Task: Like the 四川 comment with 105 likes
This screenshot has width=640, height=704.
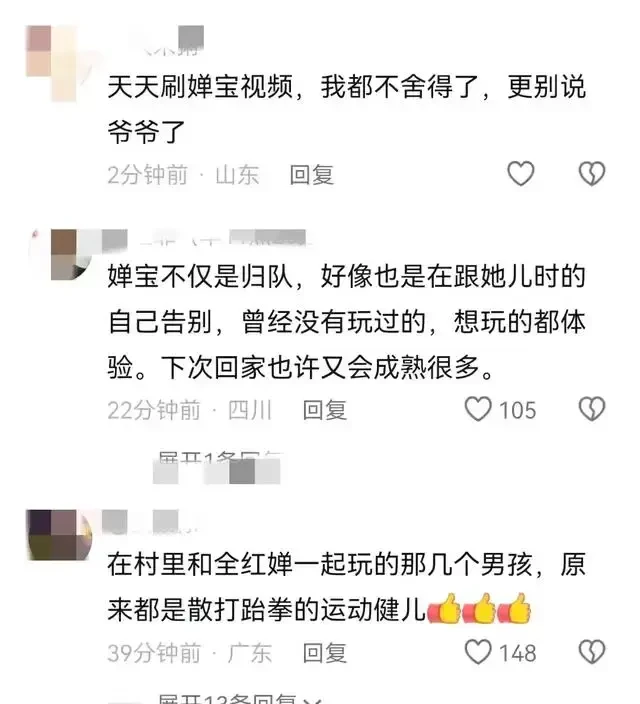Action: click(480, 409)
